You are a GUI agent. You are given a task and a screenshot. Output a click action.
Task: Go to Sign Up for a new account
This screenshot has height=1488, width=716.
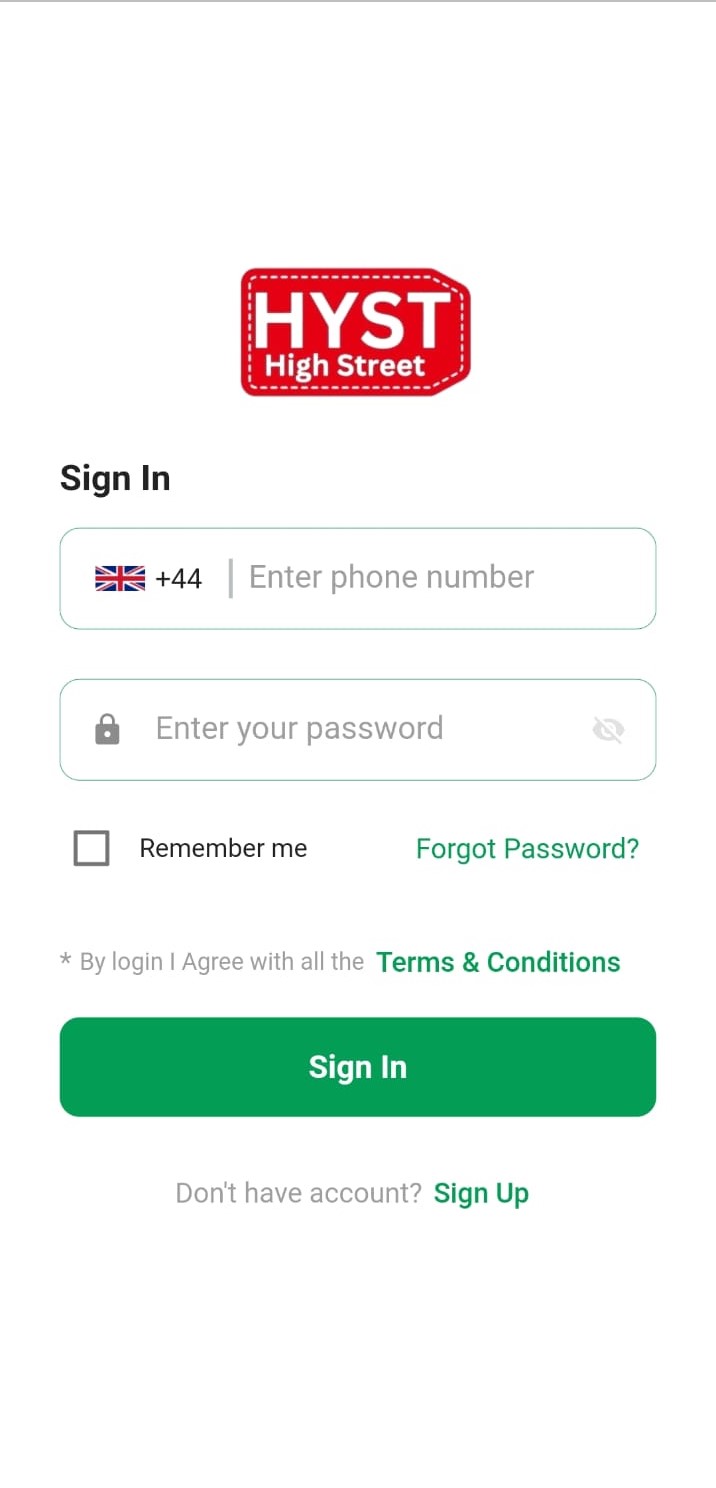pos(481,1193)
